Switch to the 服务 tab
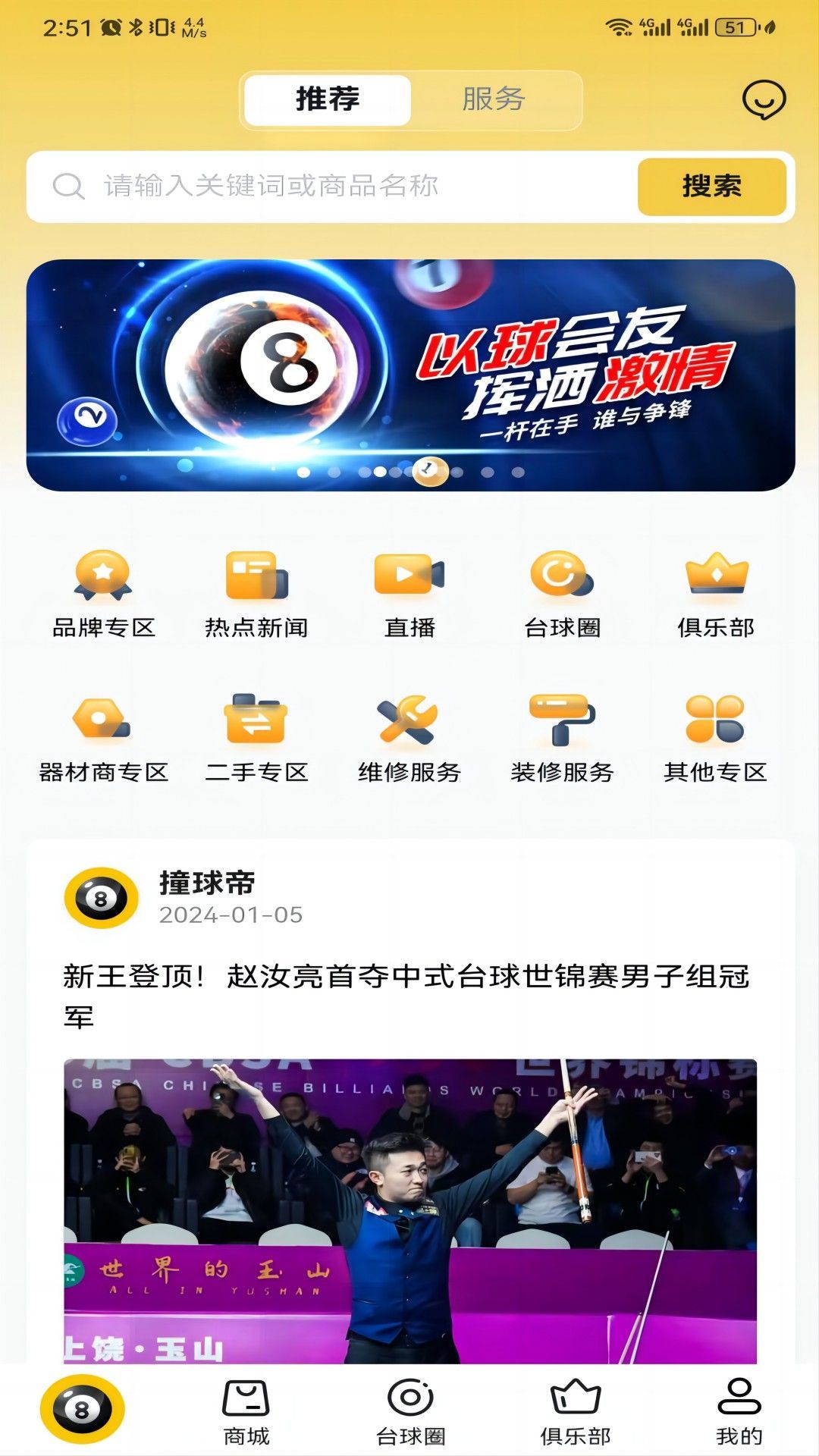The width and height of the screenshot is (819, 1456). point(494,99)
